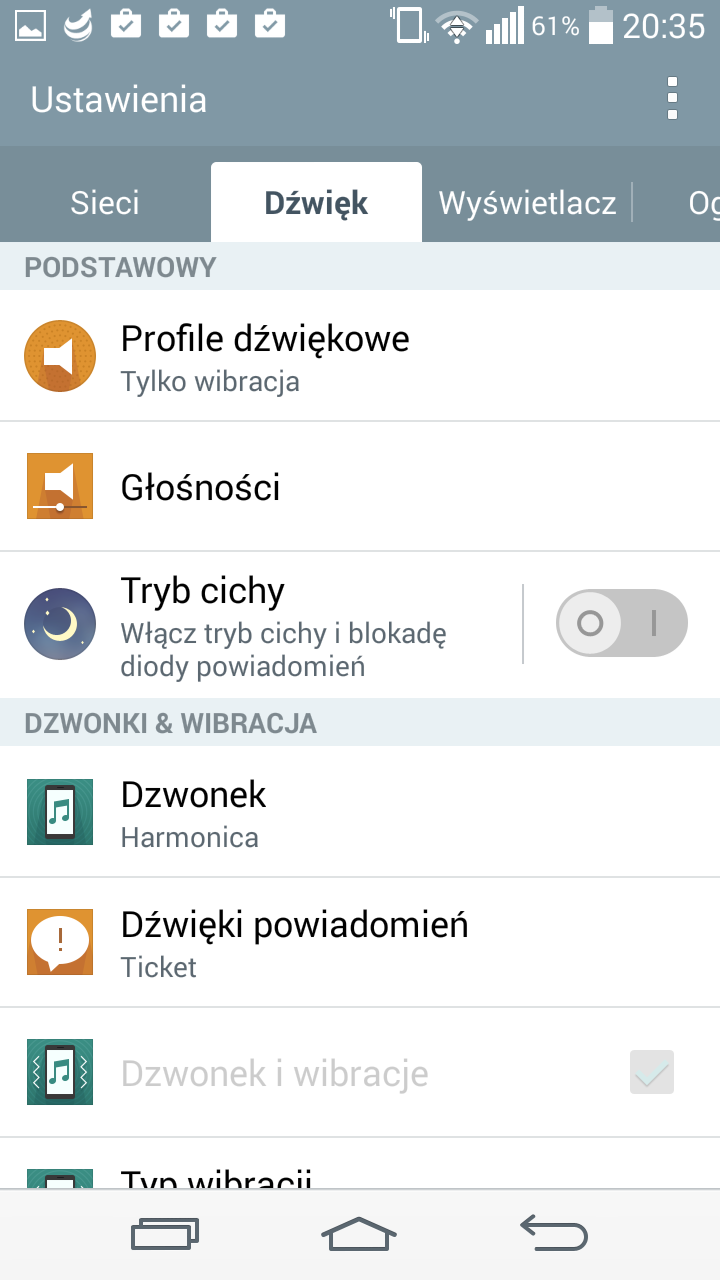Viewport: 720px width, 1280px height.
Task: Open Dźwięki powiadomień settings
Action: (360, 942)
